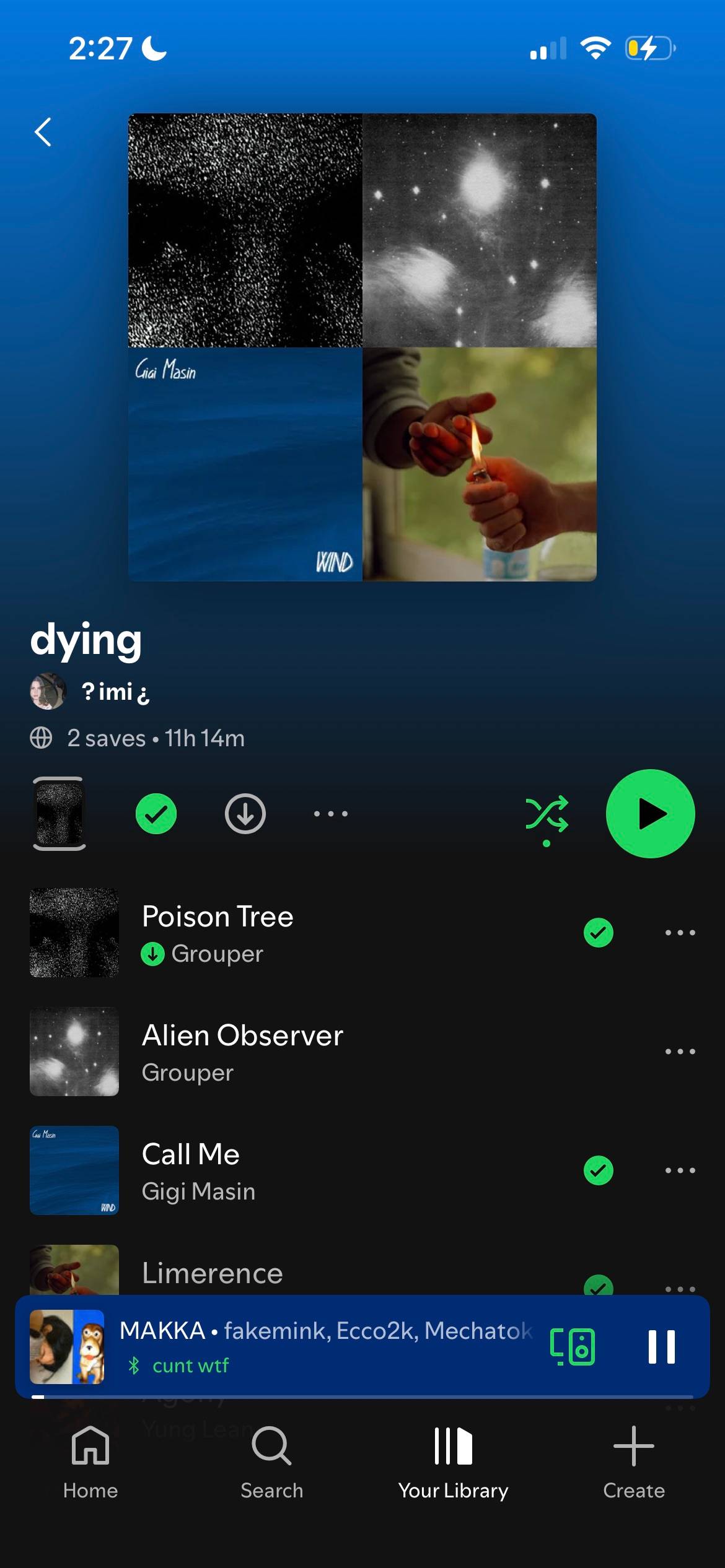Go back using the top-left arrow

click(x=43, y=132)
